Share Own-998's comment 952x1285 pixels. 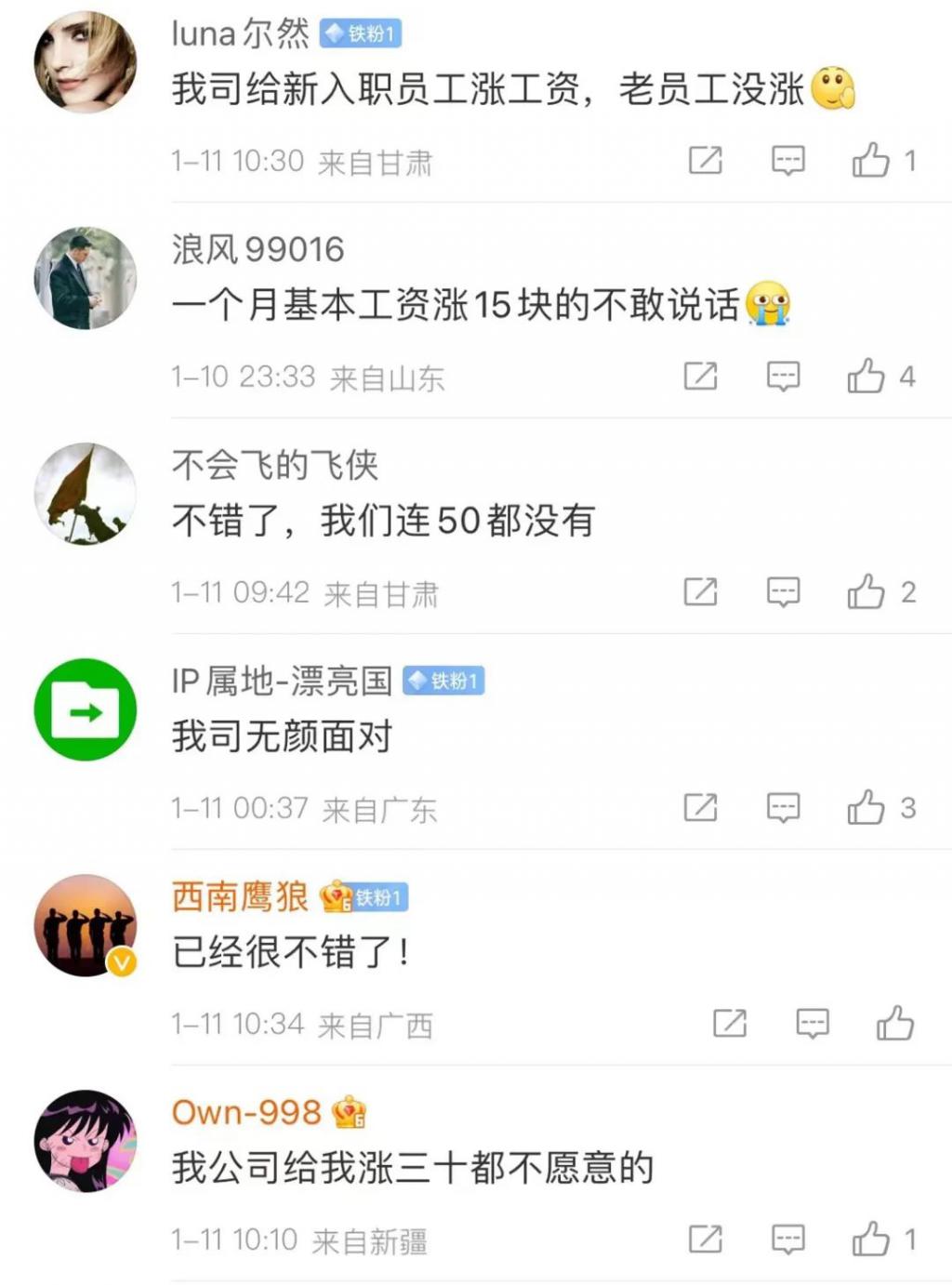tap(705, 1239)
